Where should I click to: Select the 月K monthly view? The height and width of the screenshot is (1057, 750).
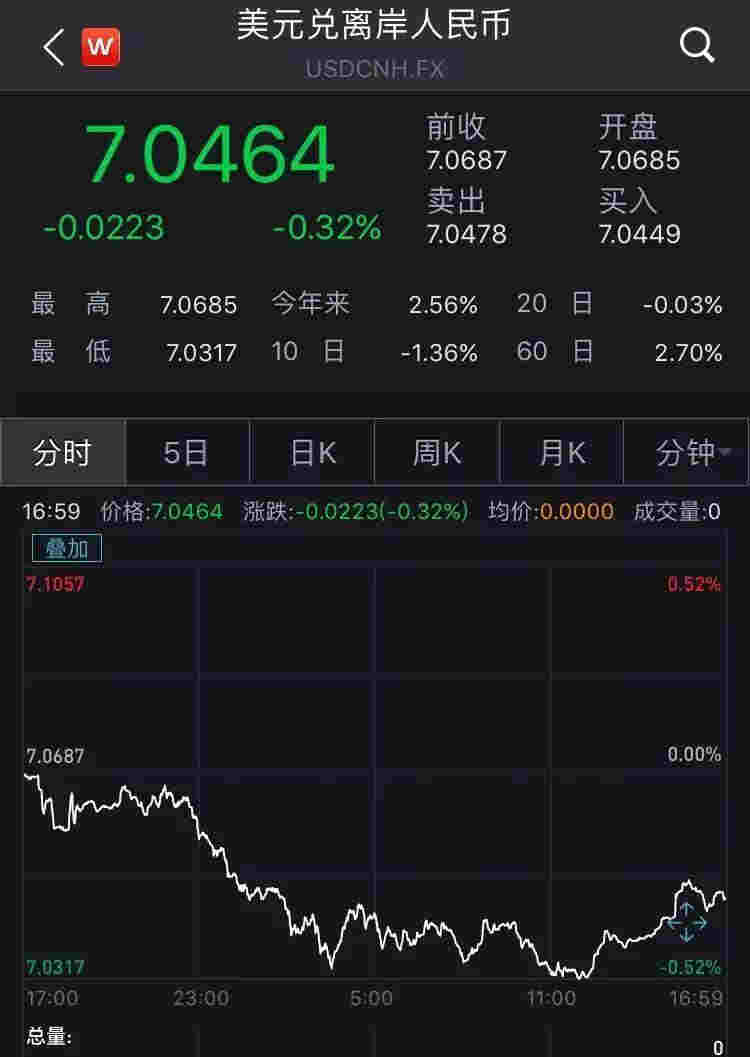tap(561, 452)
